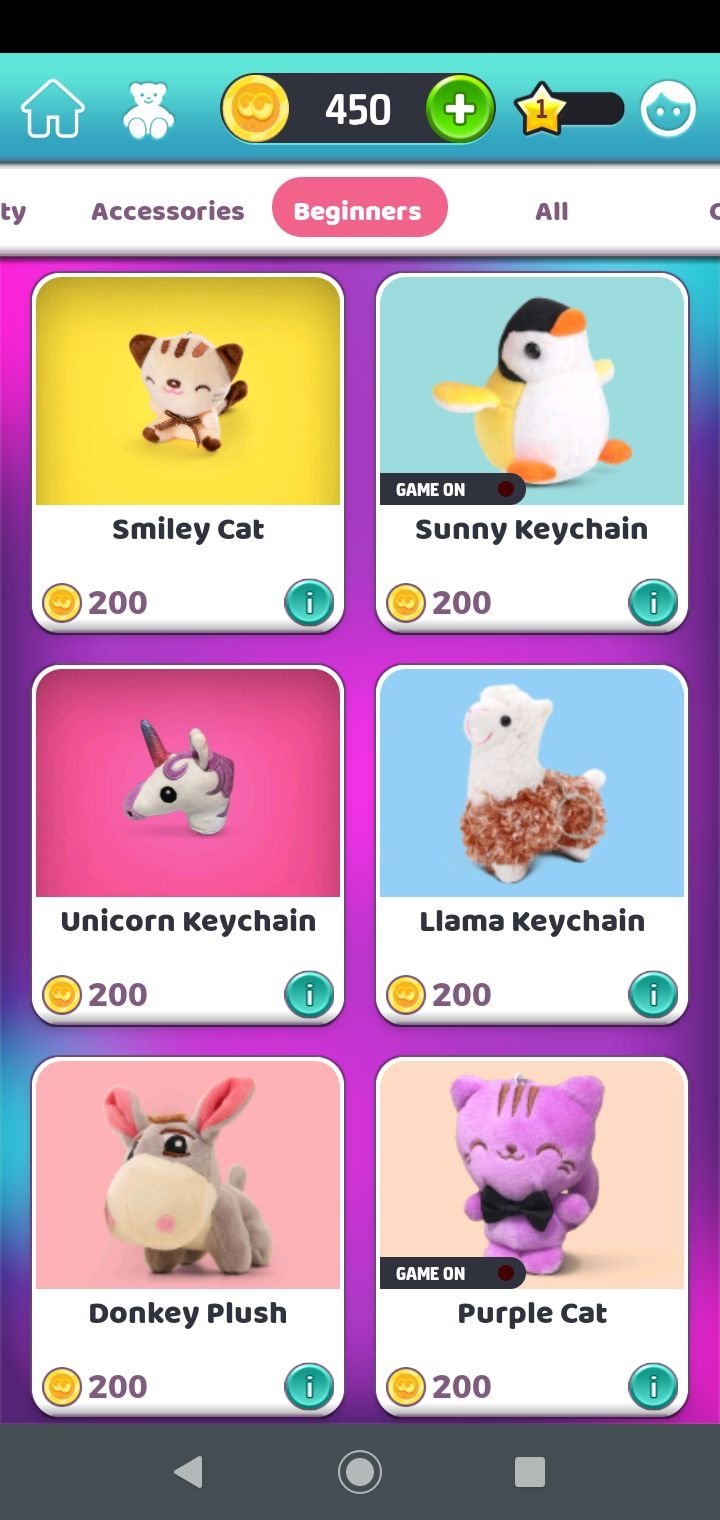Show info for Sunny Keychain

point(653,603)
